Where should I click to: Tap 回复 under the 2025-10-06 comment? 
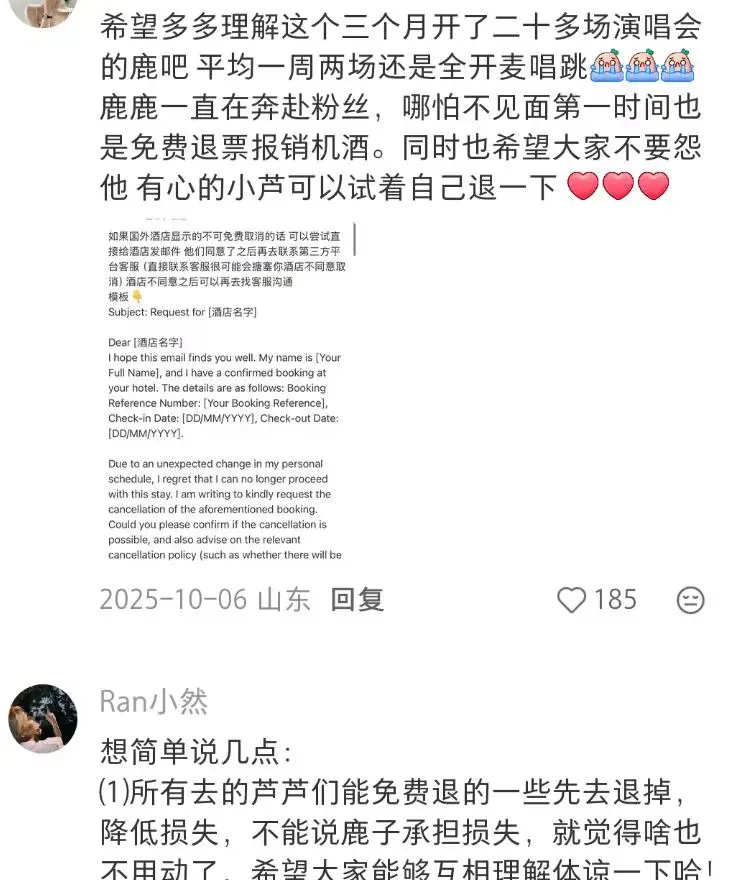(x=357, y=599)
